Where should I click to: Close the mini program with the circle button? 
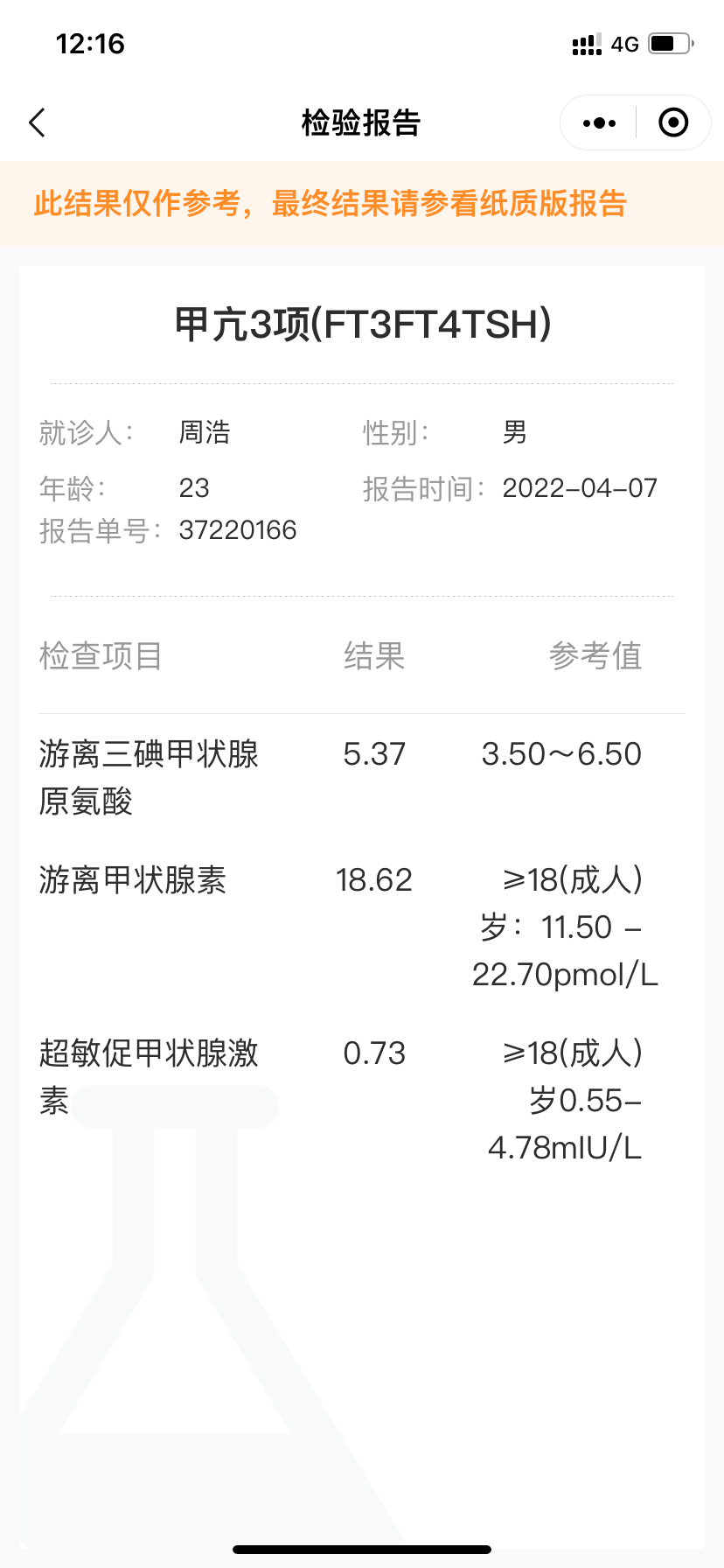point(673,122)
